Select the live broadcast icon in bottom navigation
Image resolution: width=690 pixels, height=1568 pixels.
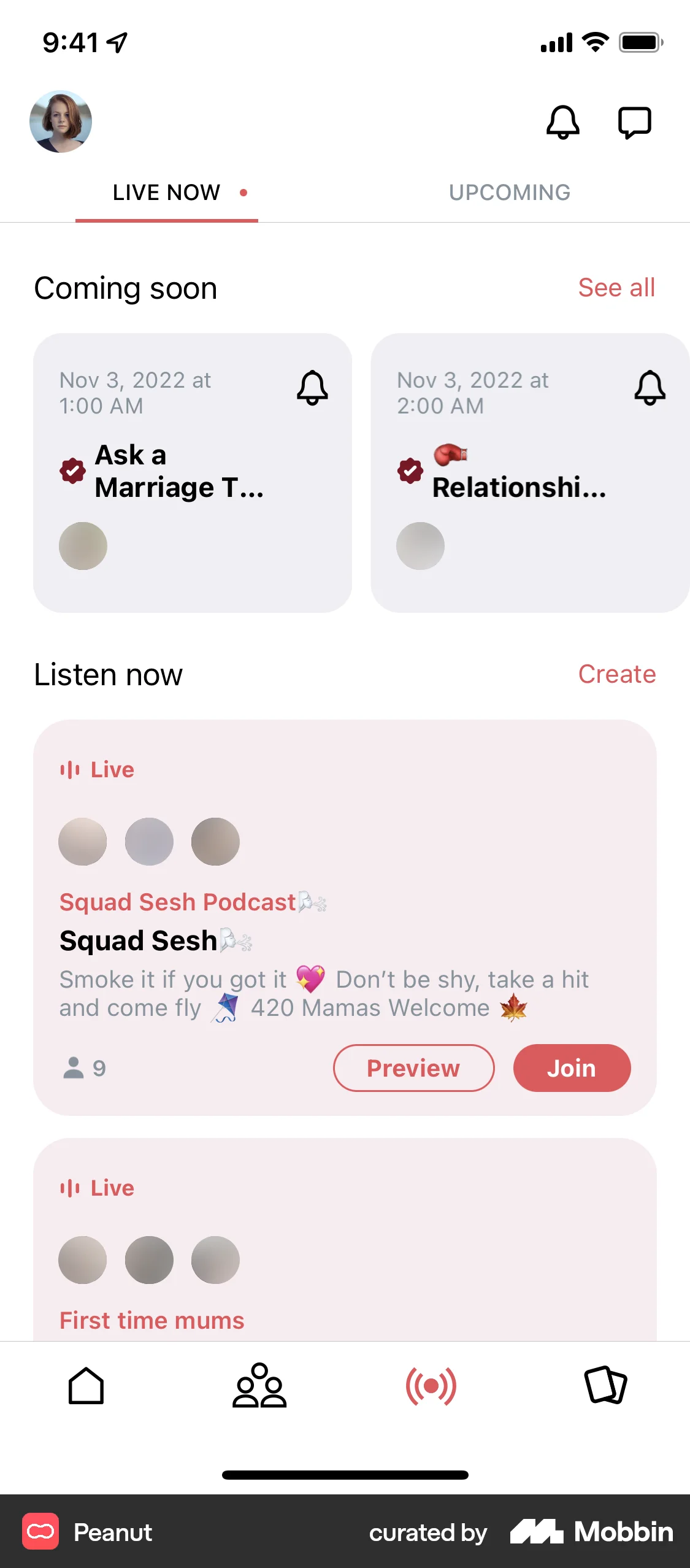[431, 1387]
